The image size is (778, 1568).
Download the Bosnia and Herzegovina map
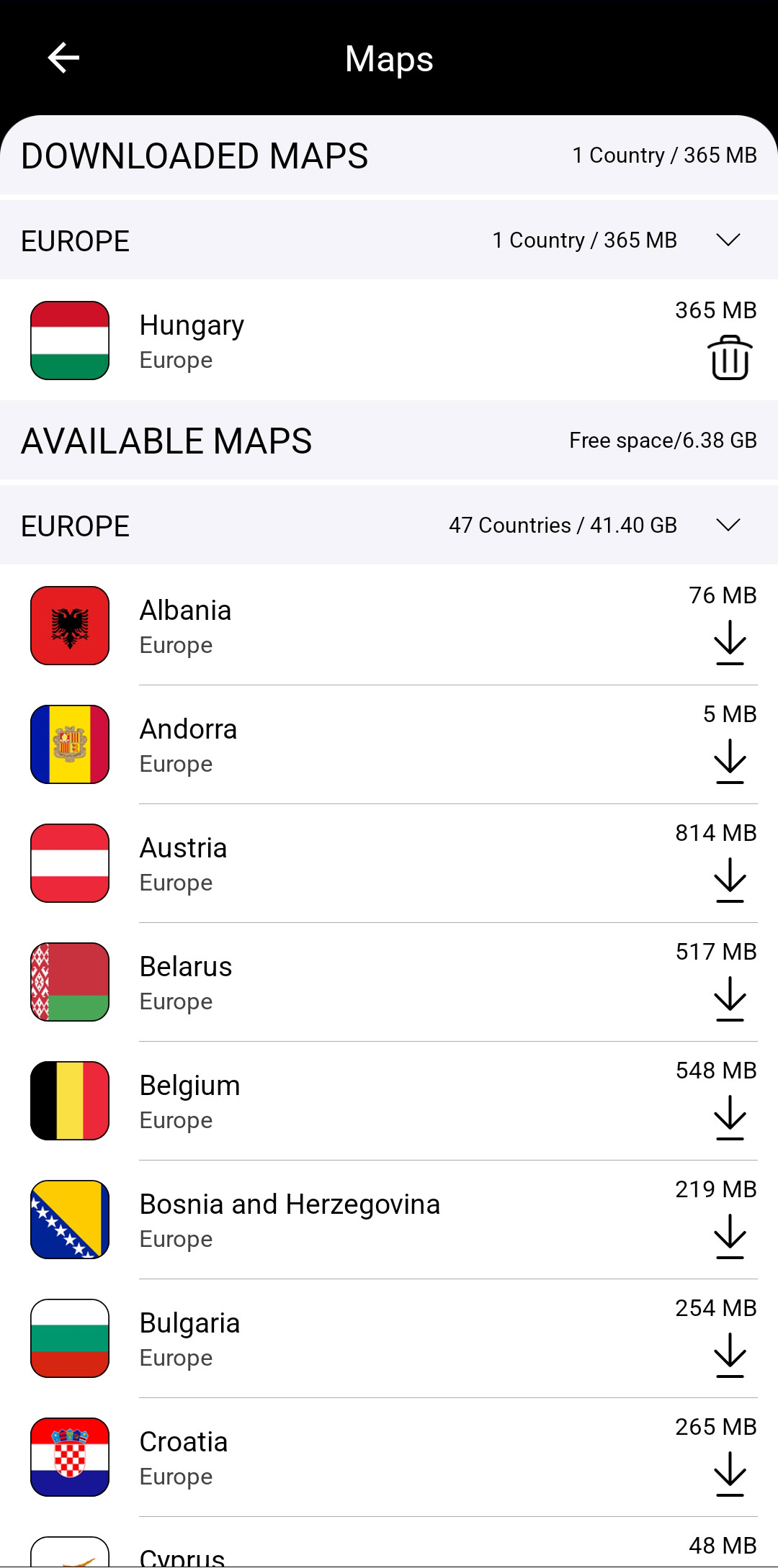730,1236
